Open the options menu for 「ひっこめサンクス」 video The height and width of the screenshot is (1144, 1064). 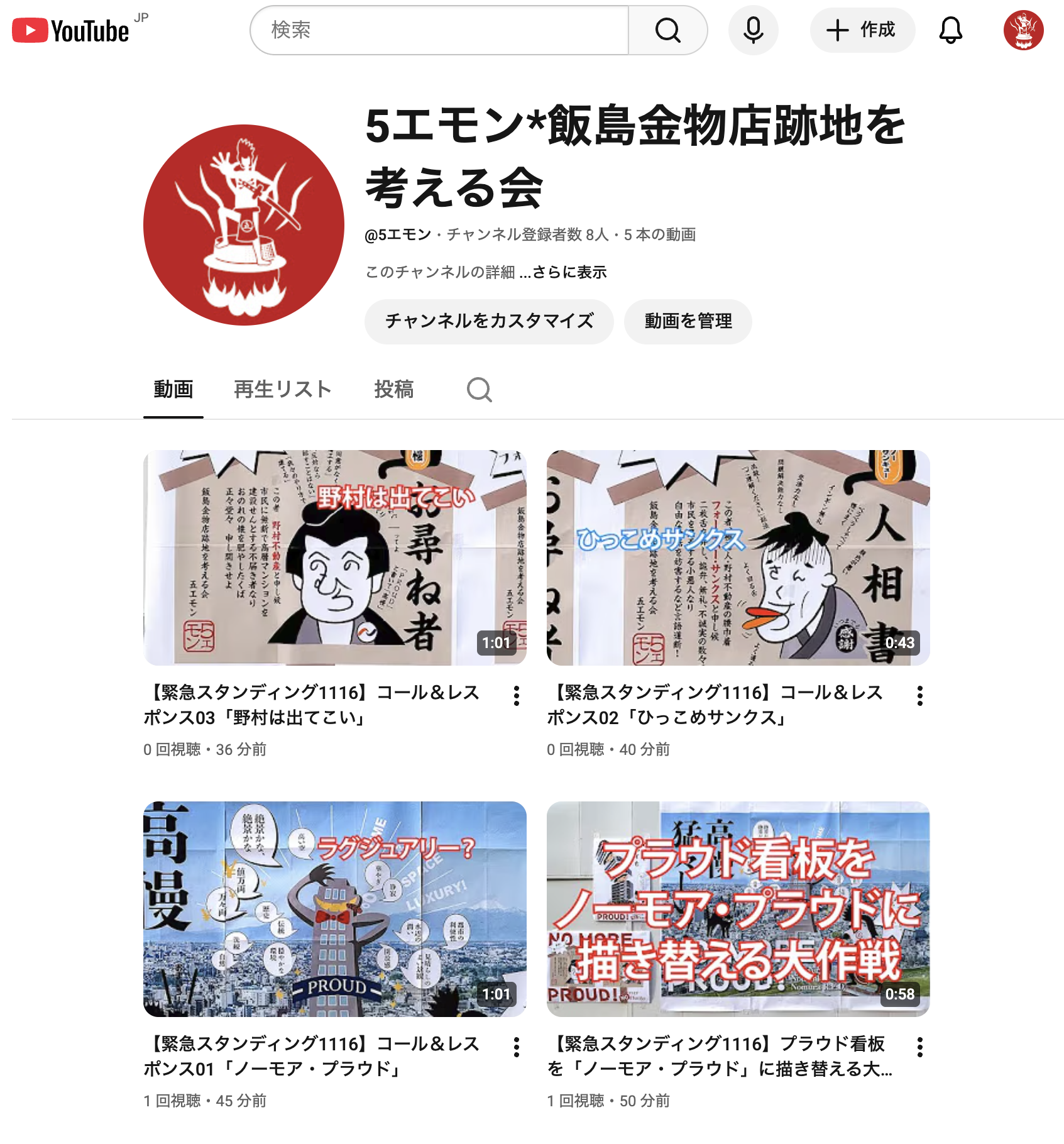pyautogui.click(x=919, y=696)
